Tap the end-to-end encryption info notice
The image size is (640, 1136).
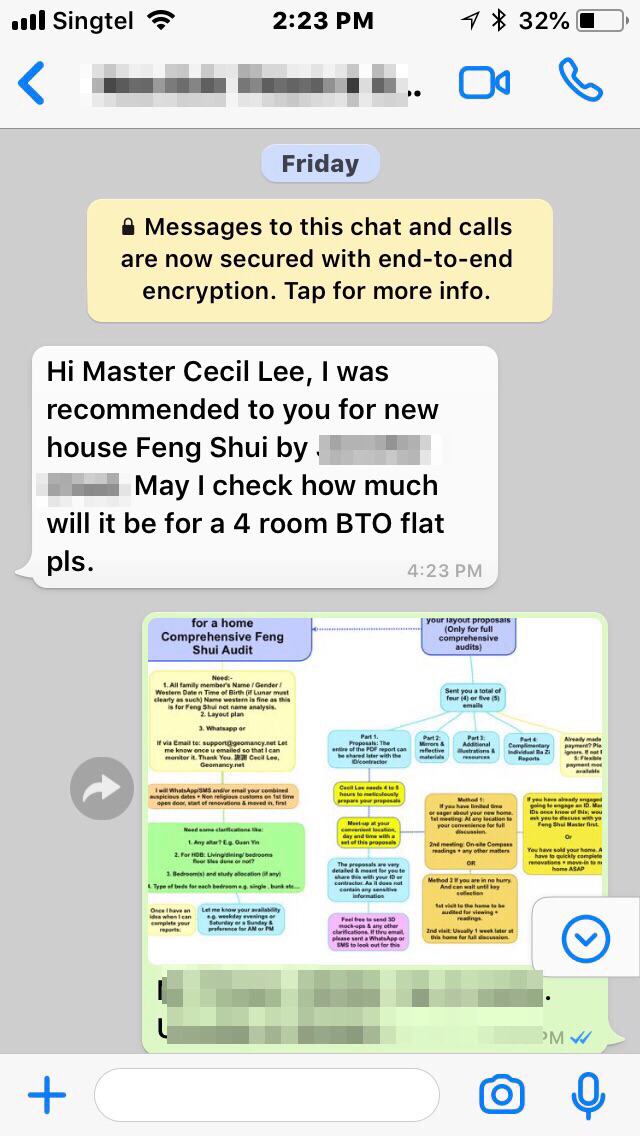click(319, 260)
